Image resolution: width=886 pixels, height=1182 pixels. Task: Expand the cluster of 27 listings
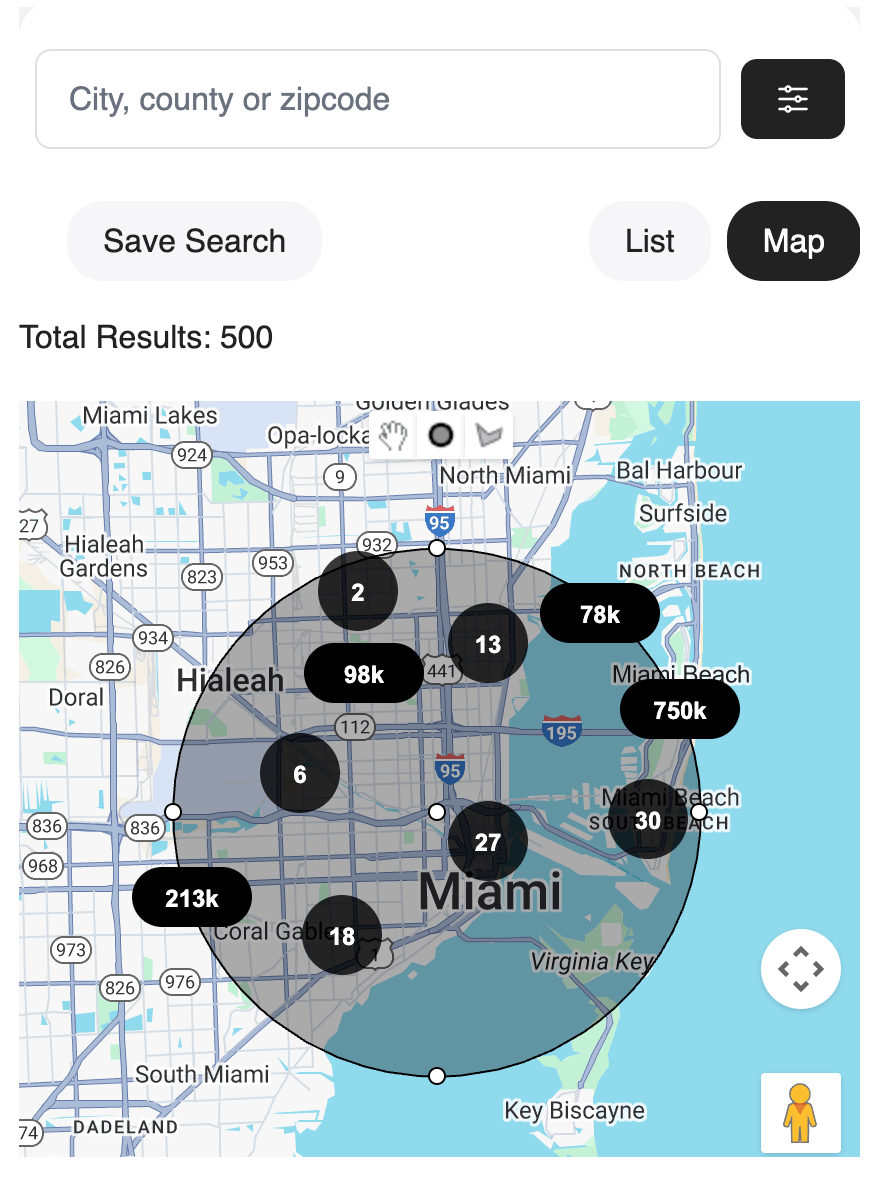[x=487, y=842]
